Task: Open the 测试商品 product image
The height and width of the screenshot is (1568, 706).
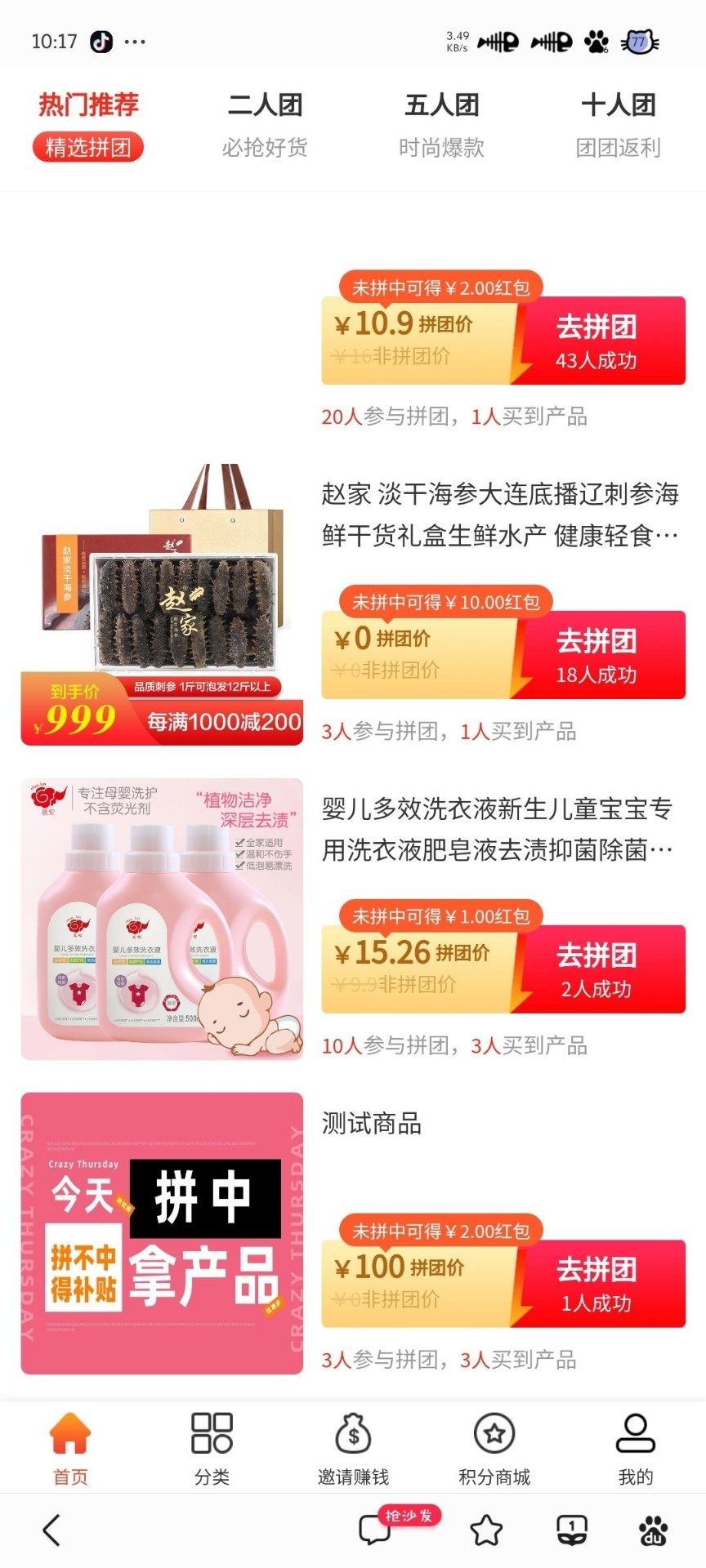Action: 162,1234
